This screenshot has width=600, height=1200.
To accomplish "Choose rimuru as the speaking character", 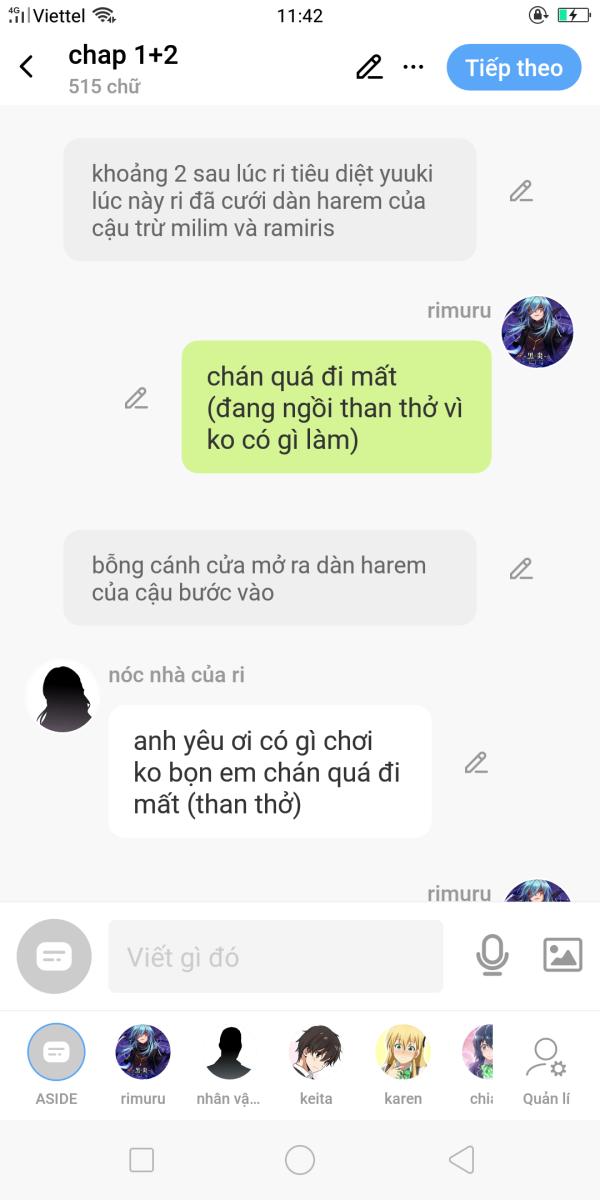I will tap(142, 1053).
